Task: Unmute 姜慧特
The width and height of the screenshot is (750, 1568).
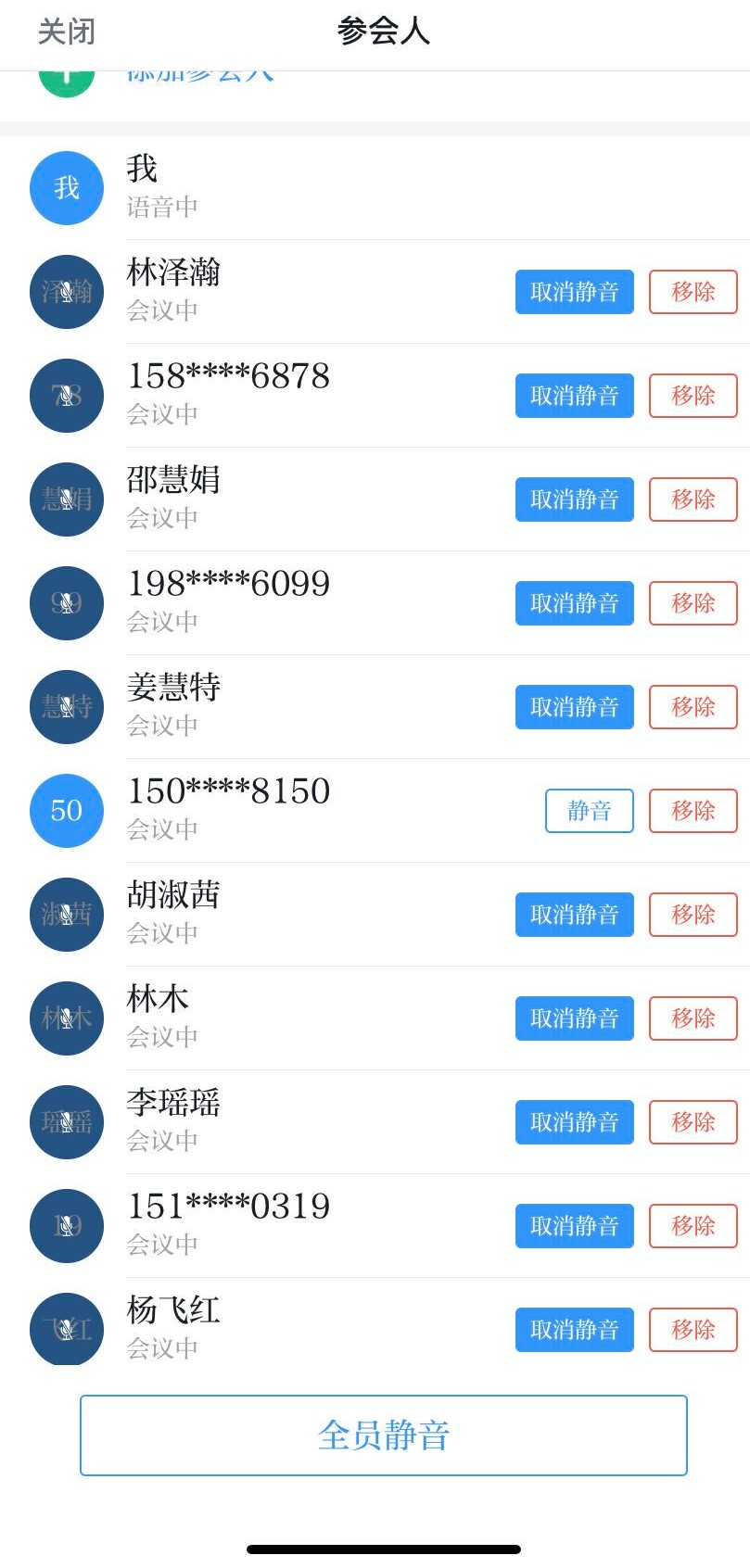Action: [574, 707]
